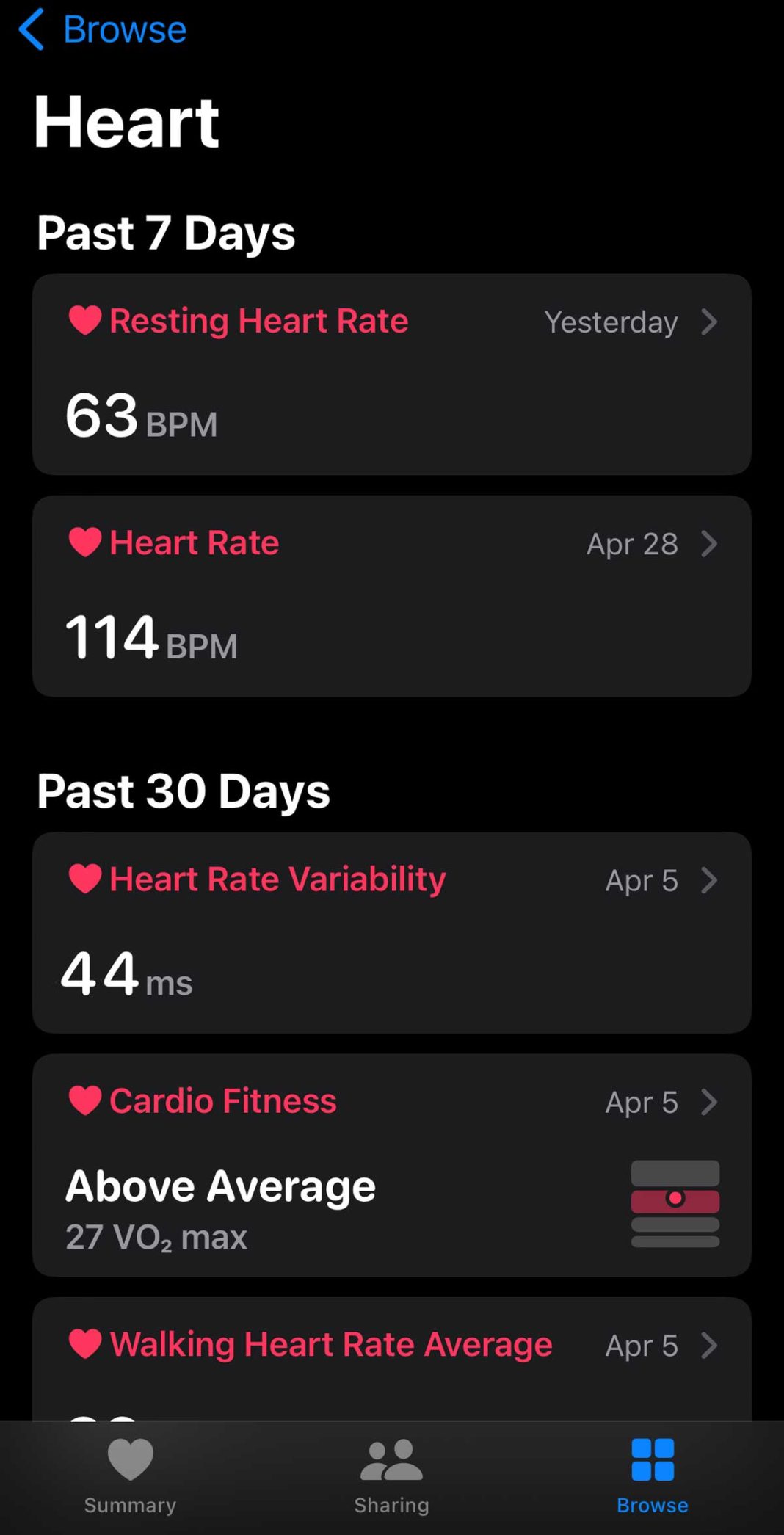Switch to the Summary tab
The image size is (784, 1535).
[129, 1476]
